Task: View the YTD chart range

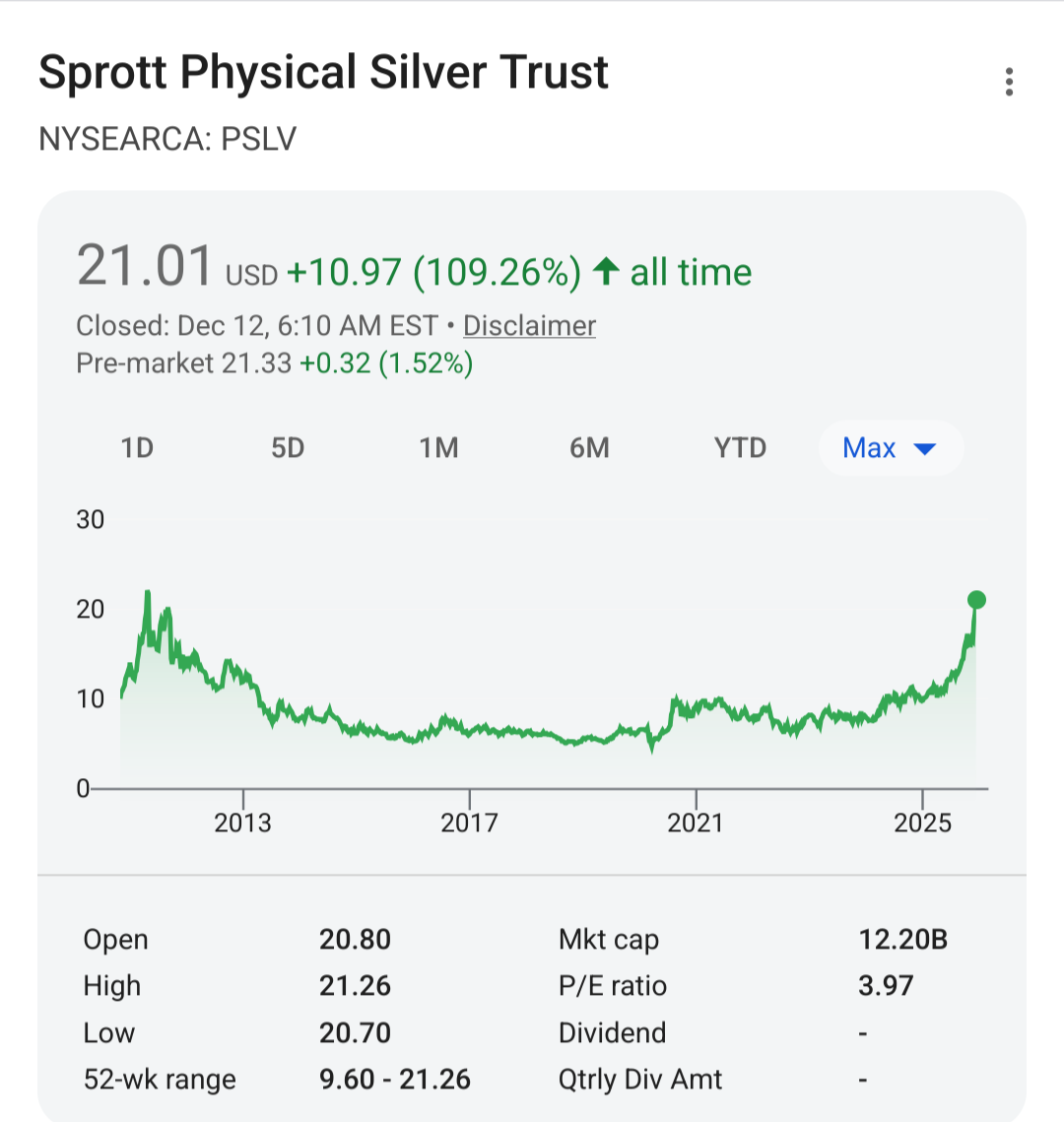Action: [x=740, y=448]
